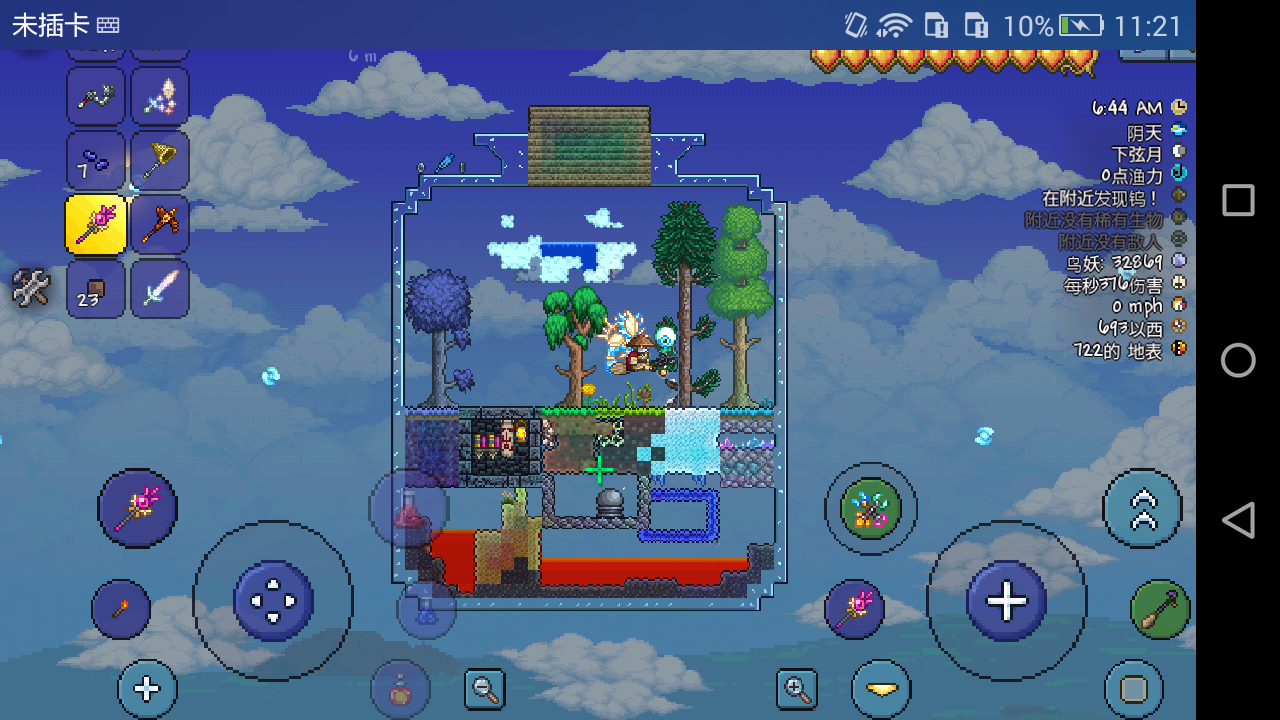Image resolution: width=1280 pixels, height=720 pixels.
Task: Select the hotbar slot with 7 blue items
Action: 96,160
